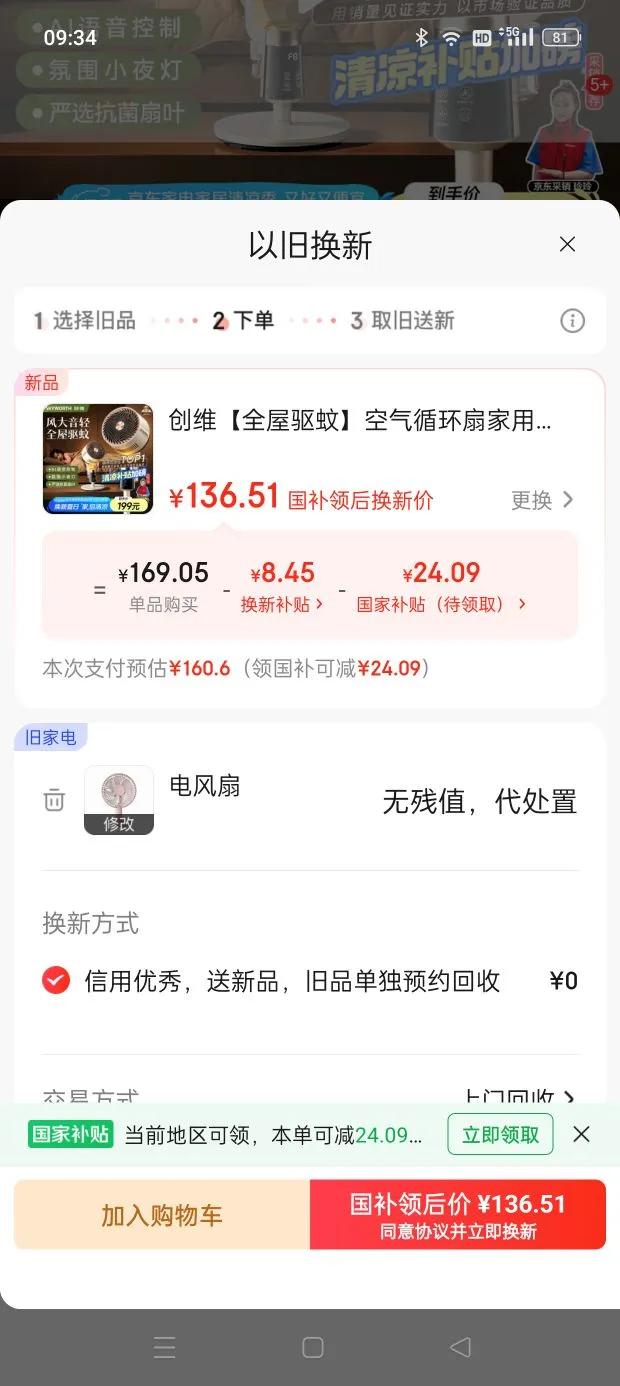Dismiss the 国家补贴 banner
The height and width of the screenshot is (1386, 620).
[581, 1134]
